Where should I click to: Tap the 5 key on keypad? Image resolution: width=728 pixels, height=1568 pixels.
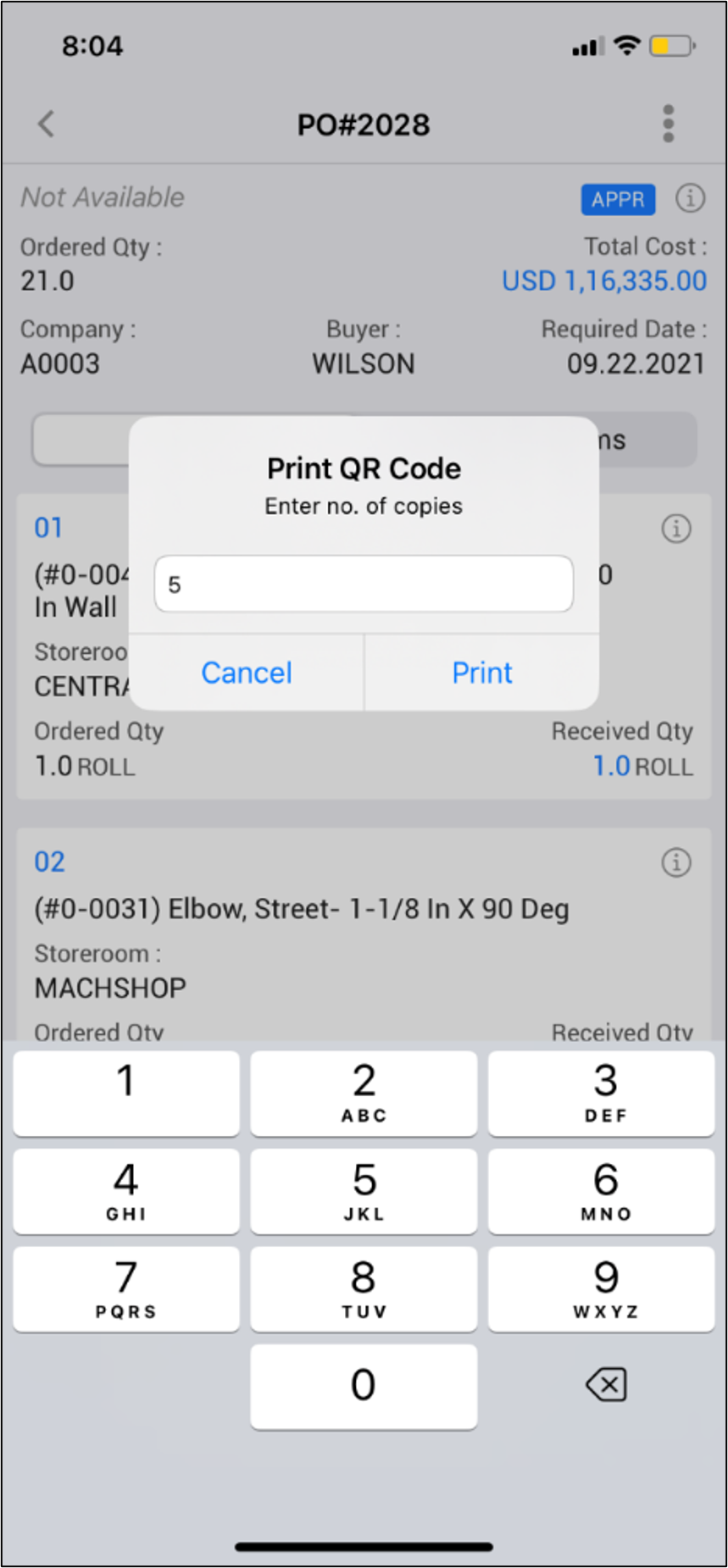point(364,1191)
